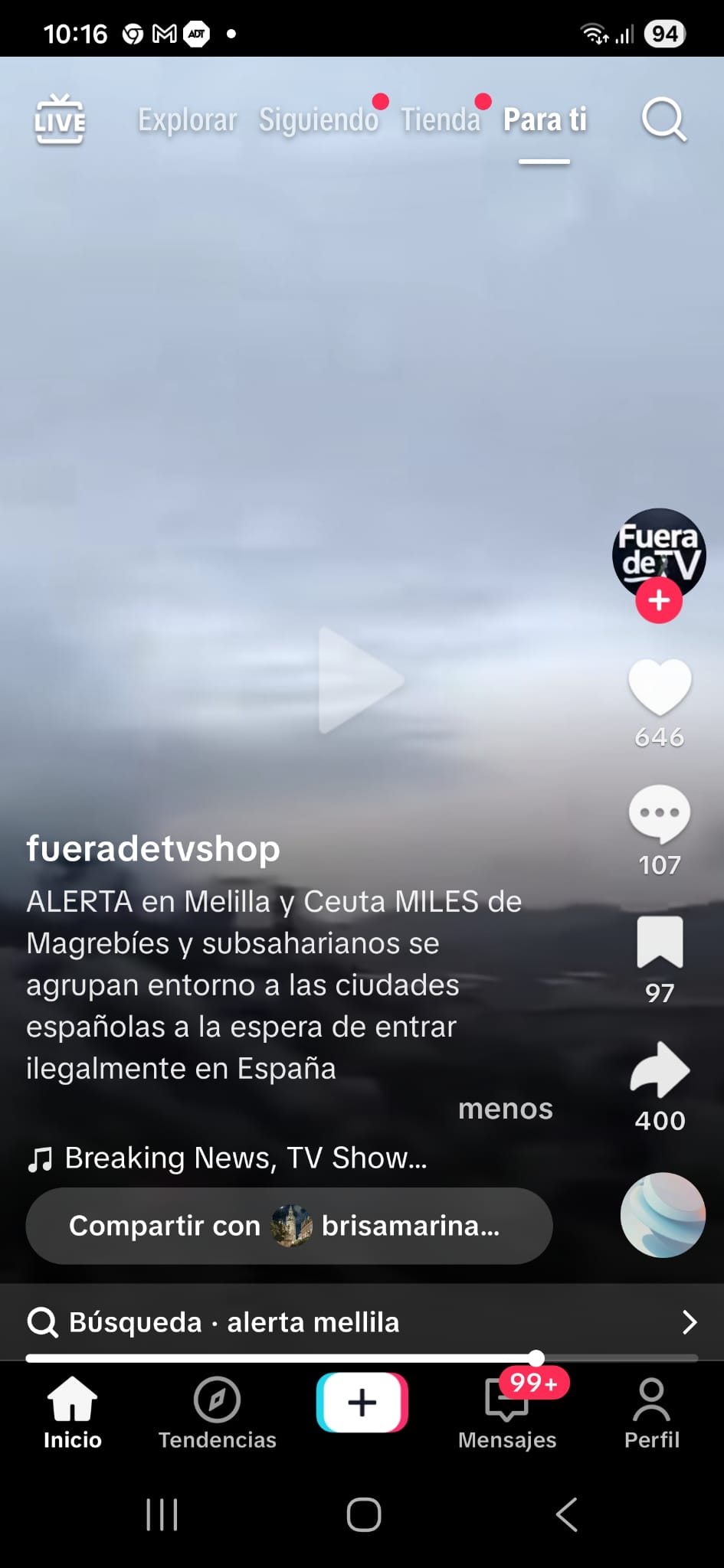The height and width of the screenshot is (1568, 724).
Task: Create a new video with the plus button
Action: (362, 1403)
